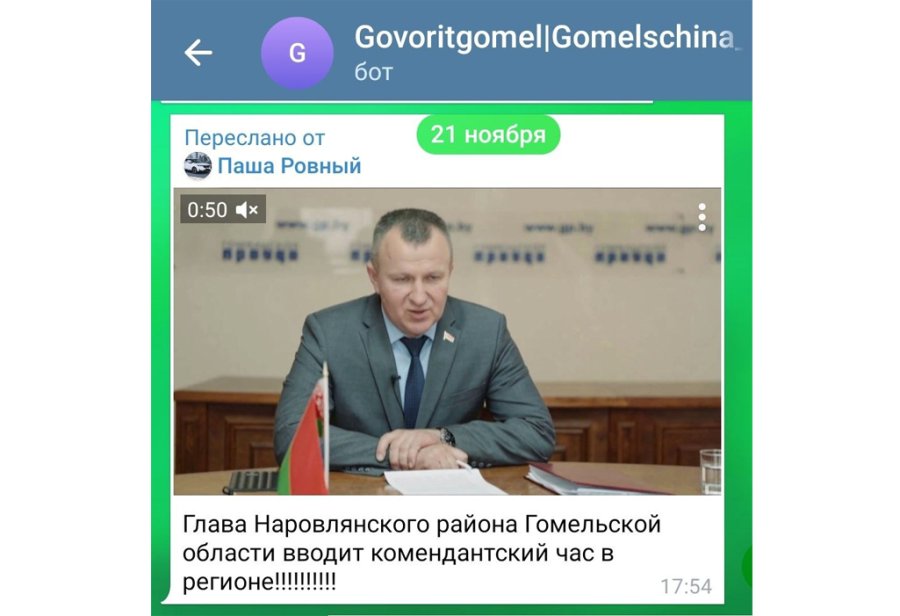Play the forwarded 0:50 video
The width and height of the screenshot is (900, 616).
coord(447,340)
